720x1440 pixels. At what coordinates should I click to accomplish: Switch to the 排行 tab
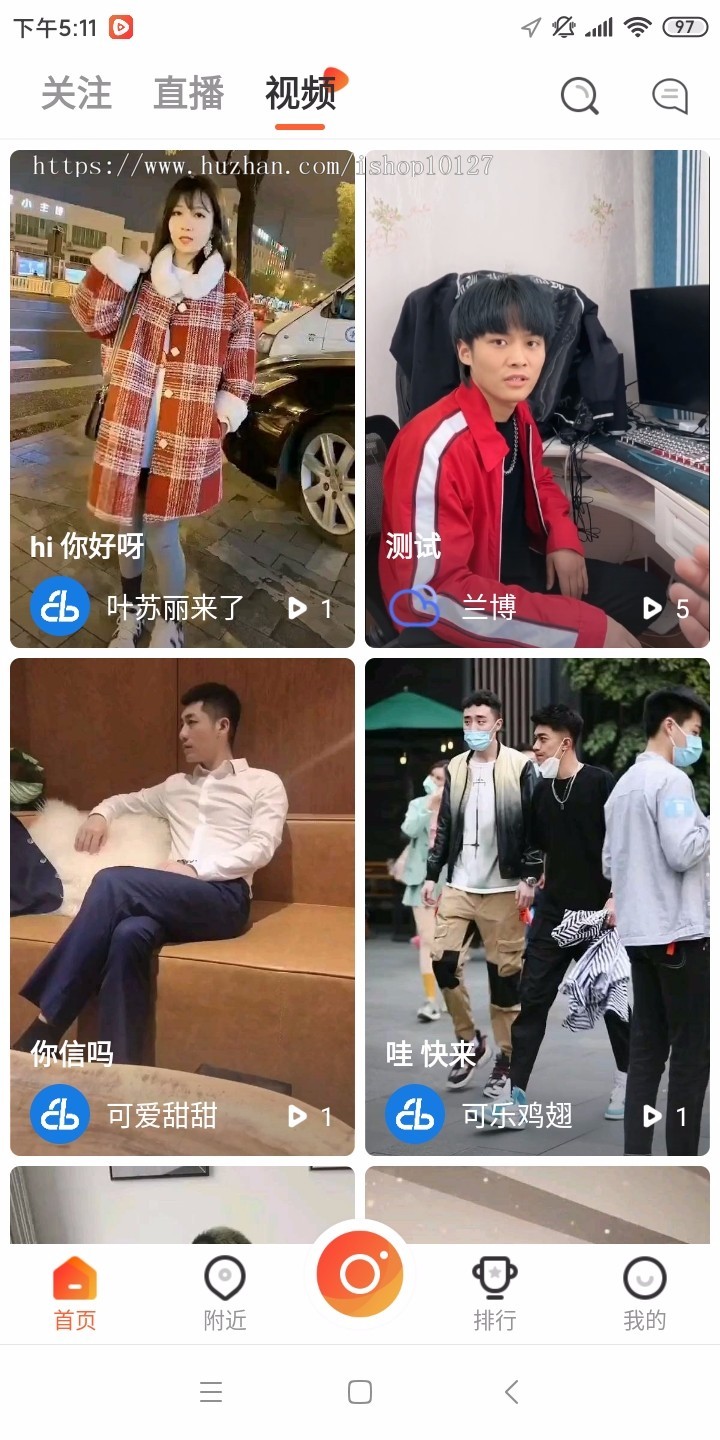pyautogui.click(x=495, y=1294)
